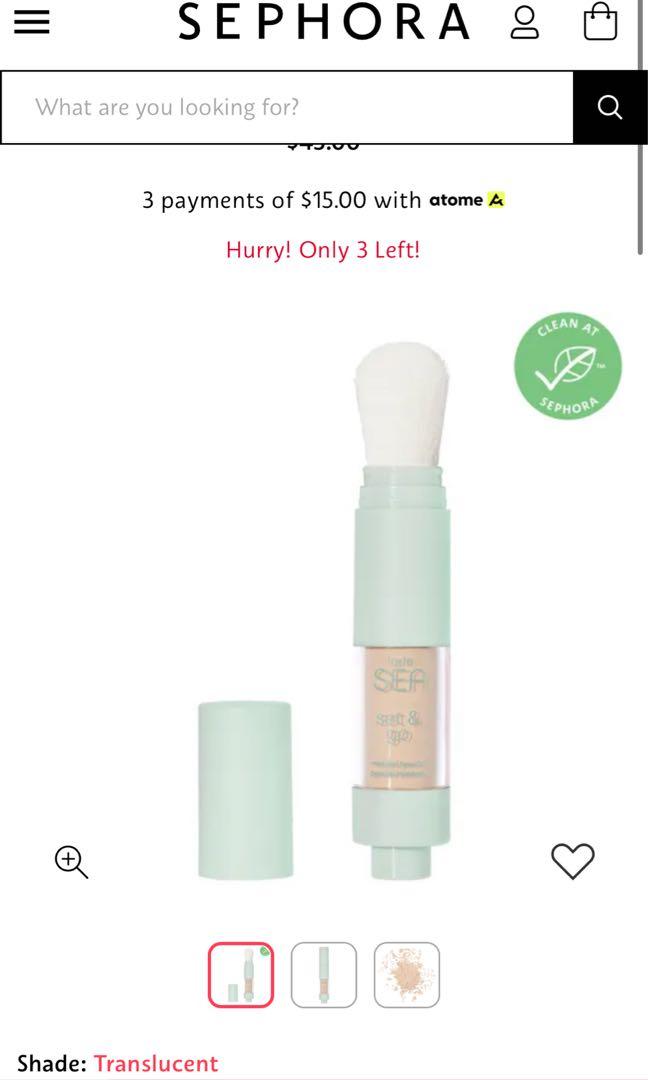View the second product thumbnail
This screenshot has width=648, height=1080.
324,975
